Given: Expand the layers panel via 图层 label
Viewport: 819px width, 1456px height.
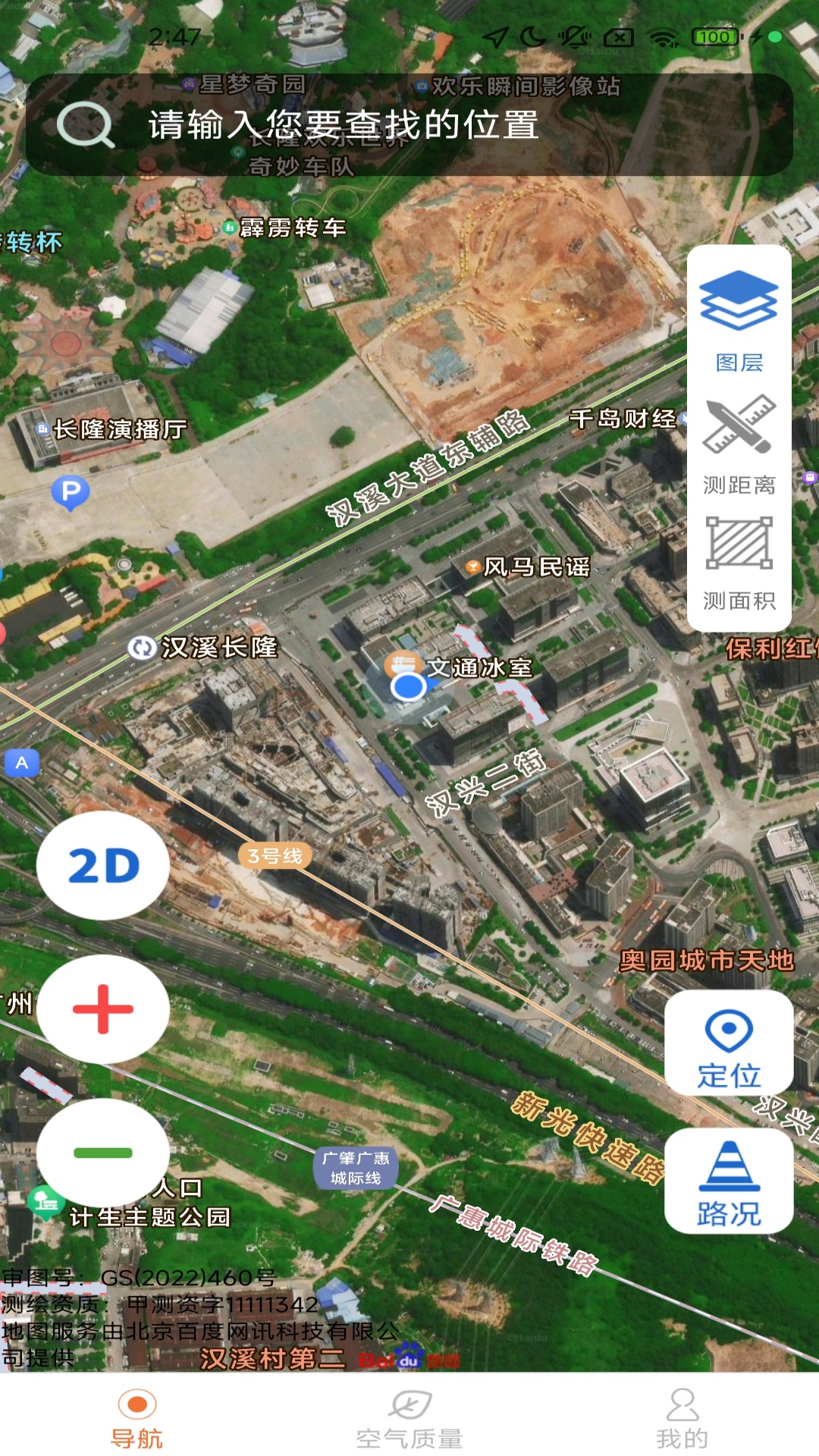Looking at the screenshot, I should click(x=738, y=362).
